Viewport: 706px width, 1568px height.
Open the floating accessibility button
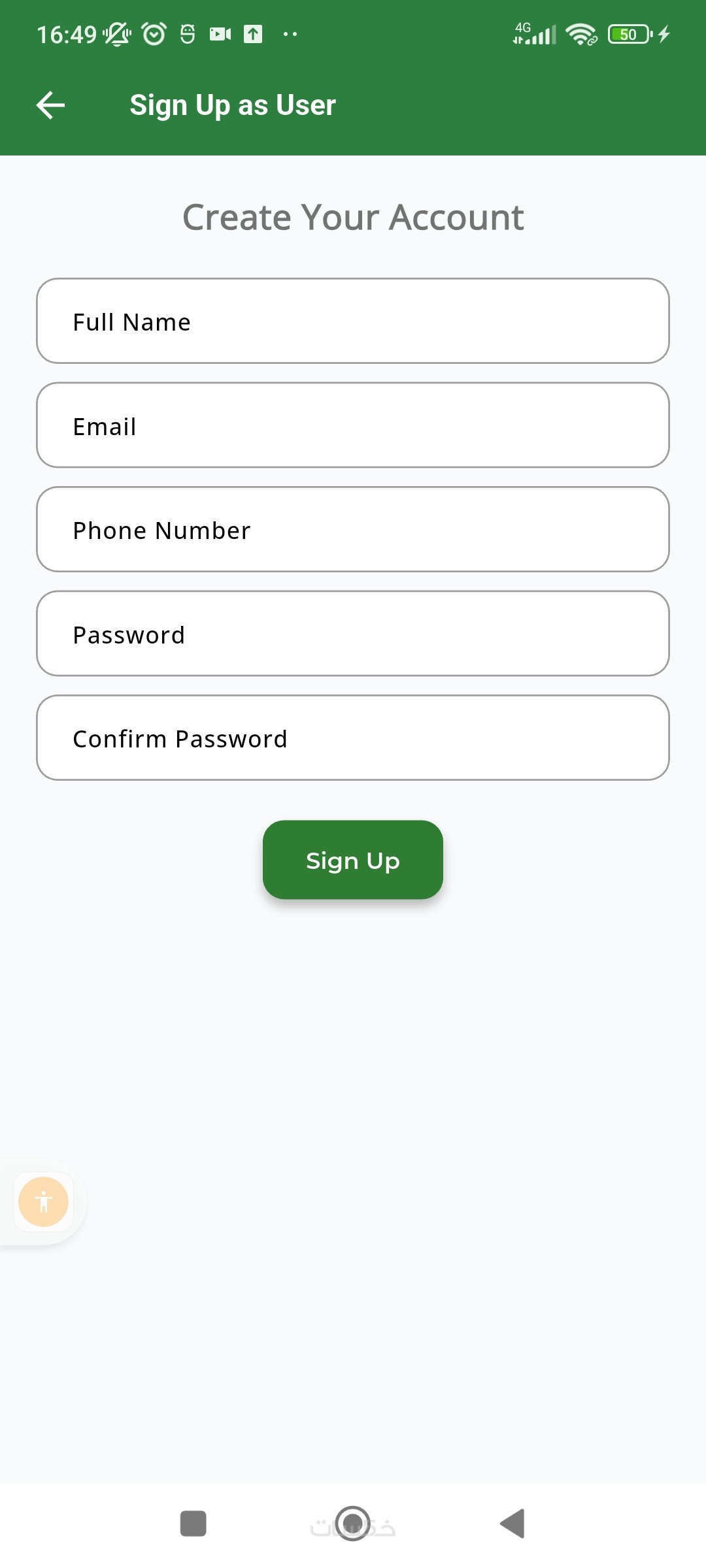coord(43,1201)
